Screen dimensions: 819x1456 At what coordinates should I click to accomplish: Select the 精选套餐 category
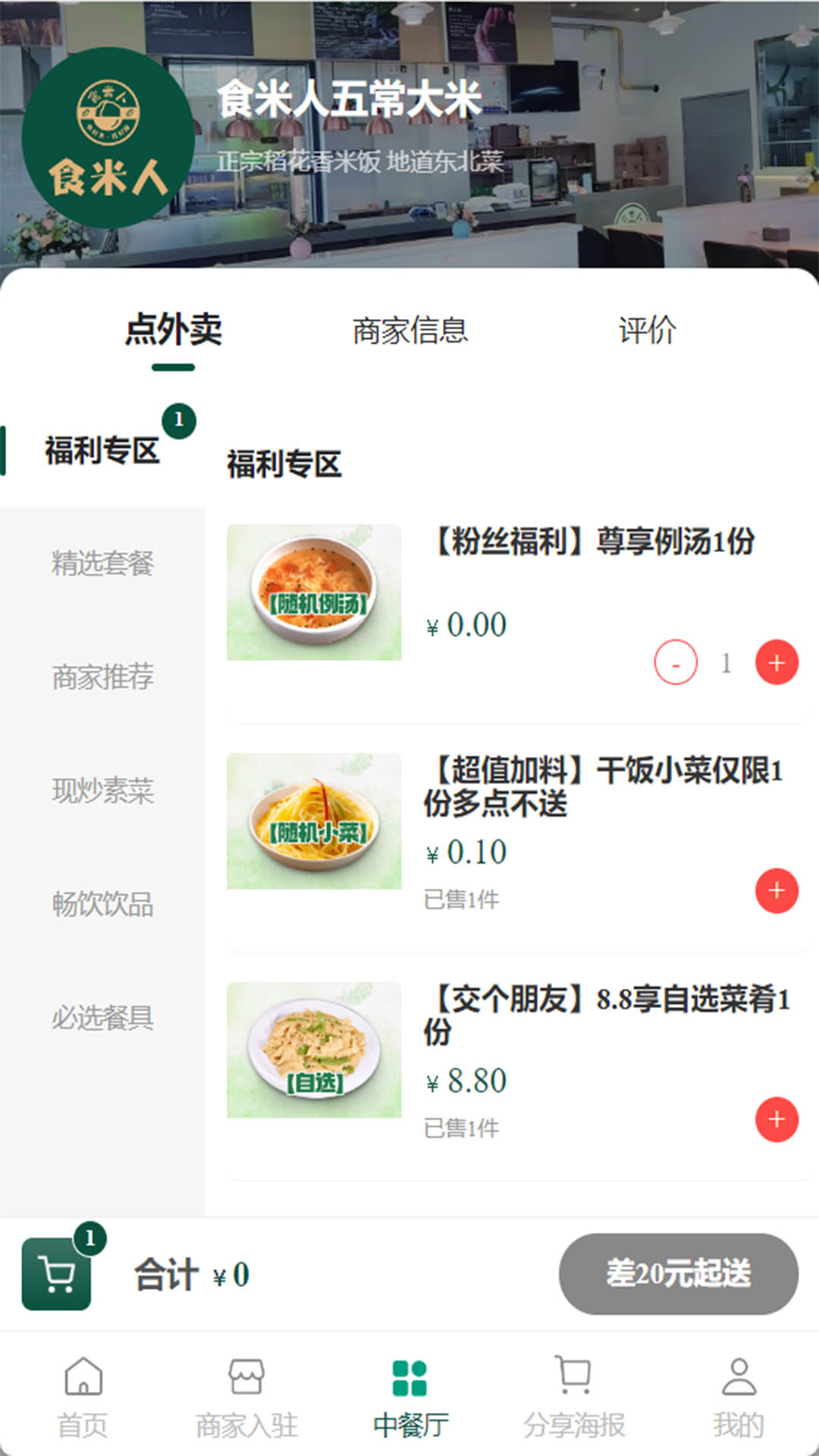[102, 564]
